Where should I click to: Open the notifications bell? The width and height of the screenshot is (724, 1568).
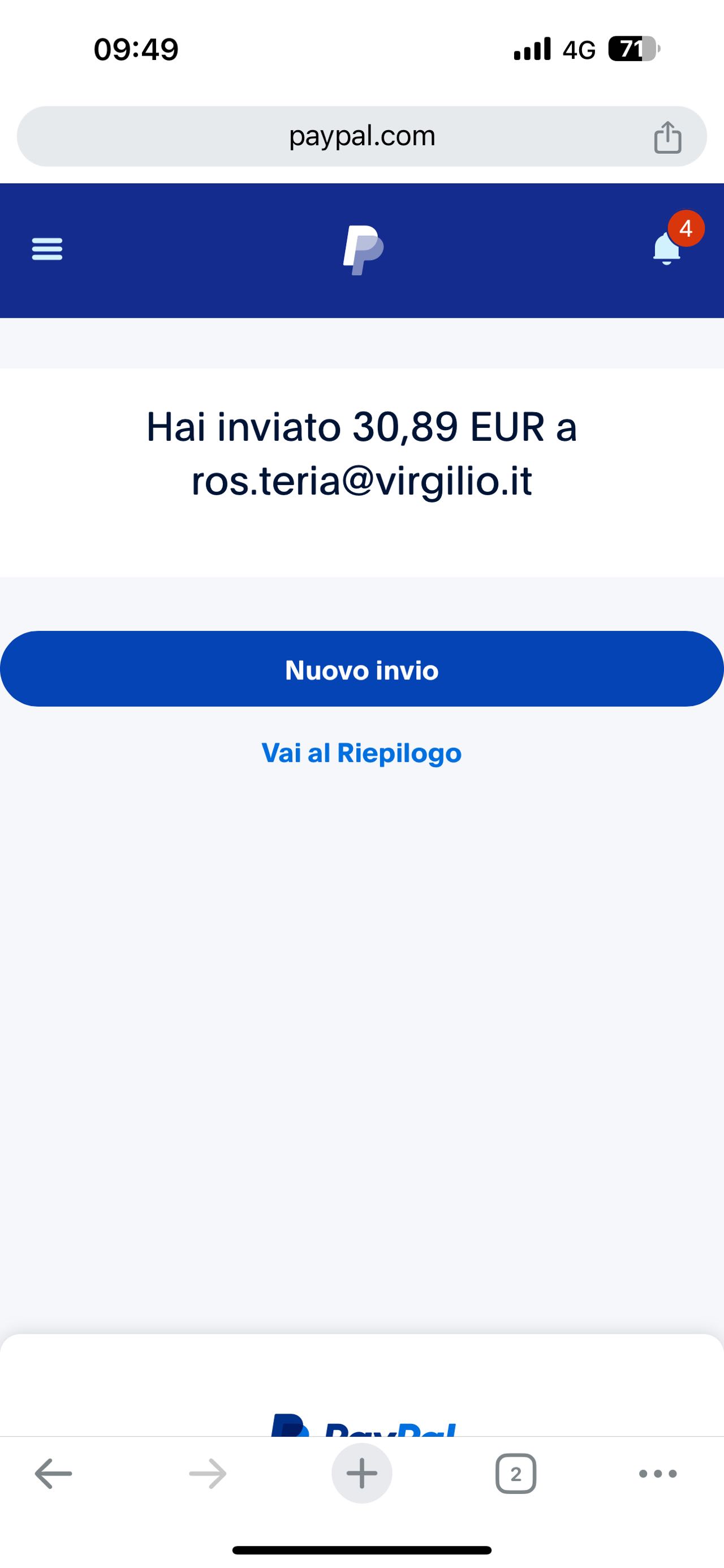point(667,248)
